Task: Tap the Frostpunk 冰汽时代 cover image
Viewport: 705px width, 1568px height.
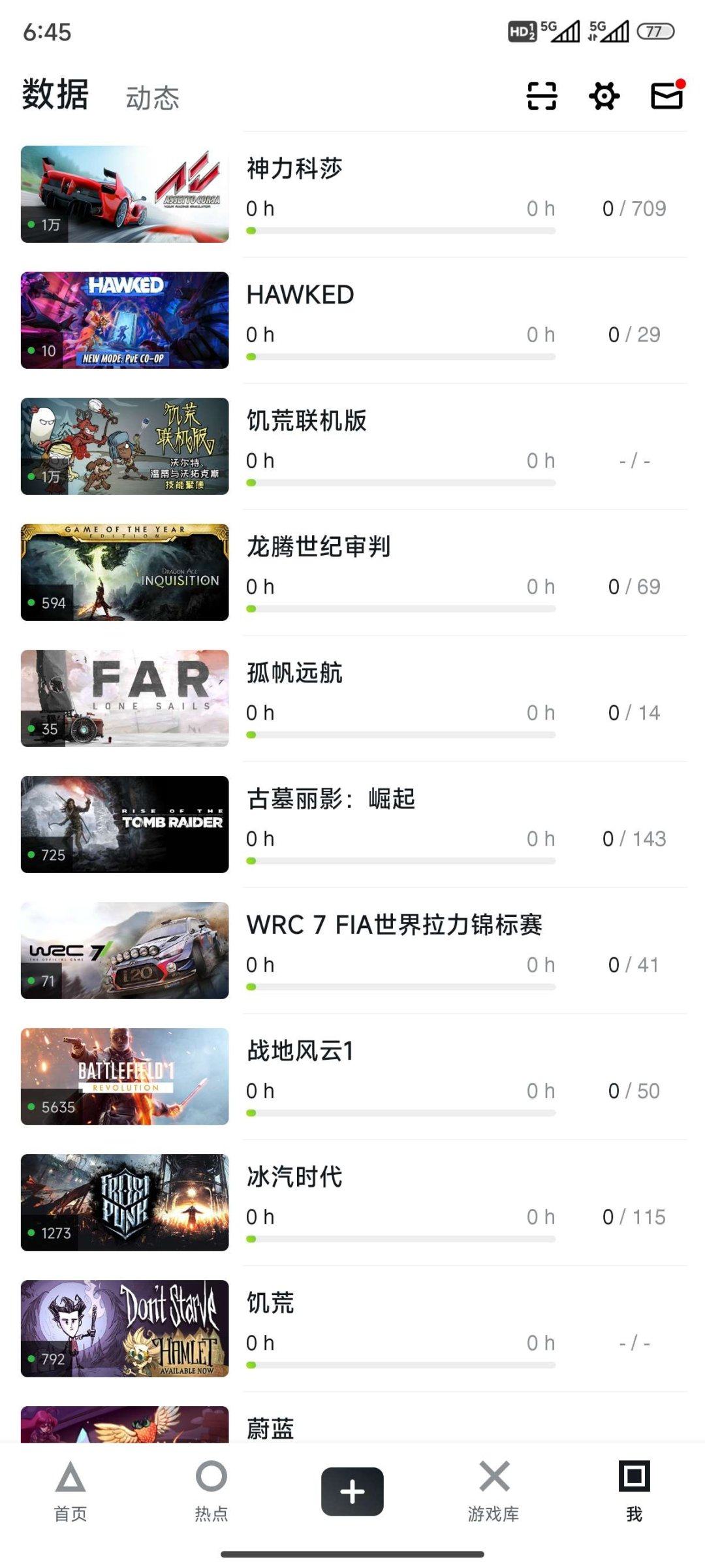Action: tap(124, 1204)
